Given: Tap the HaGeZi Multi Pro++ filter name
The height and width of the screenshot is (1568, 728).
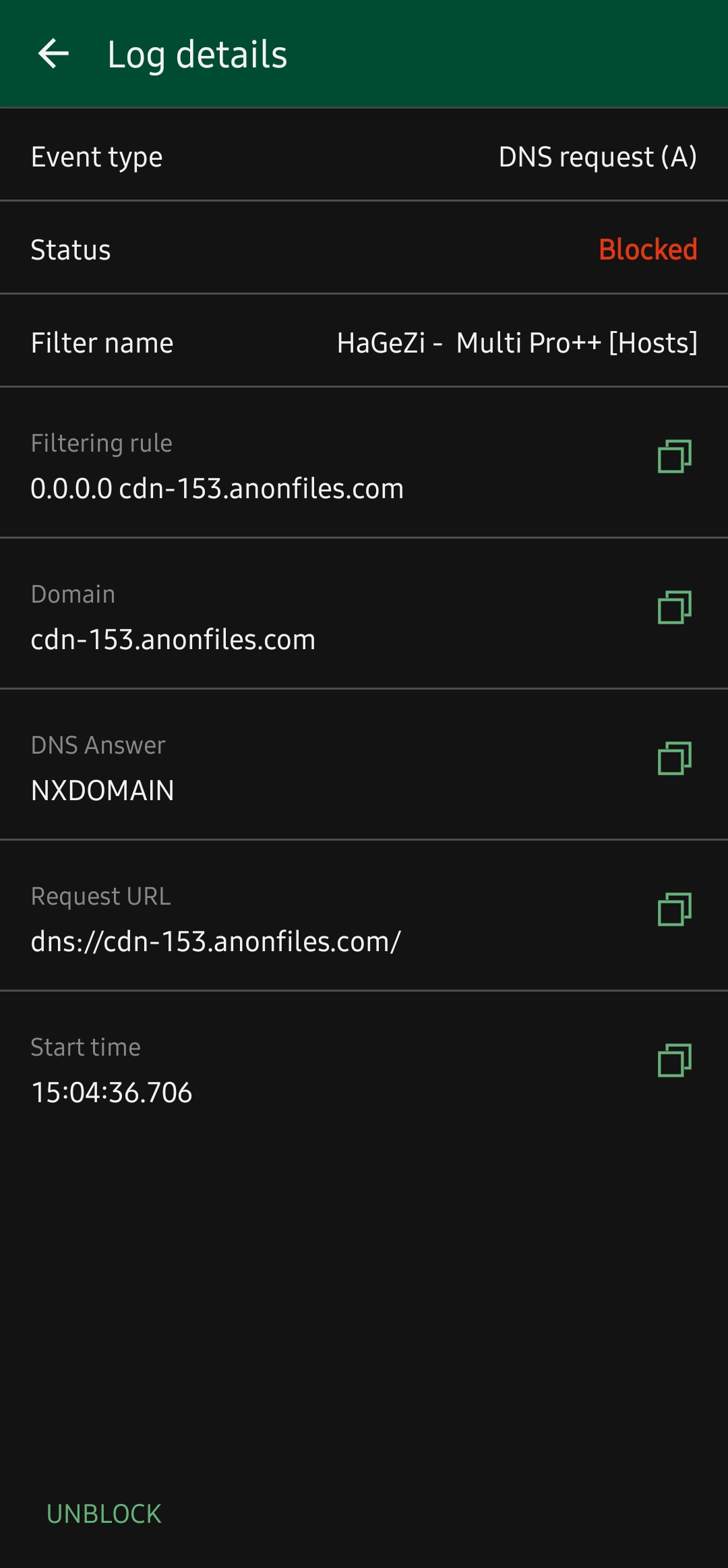Looking at the screenshot, I should pyautogui.click(x=516, y=342).
